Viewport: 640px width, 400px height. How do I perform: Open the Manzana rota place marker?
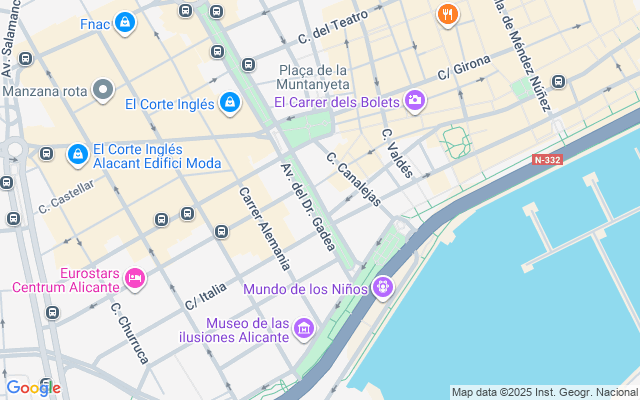103,91
